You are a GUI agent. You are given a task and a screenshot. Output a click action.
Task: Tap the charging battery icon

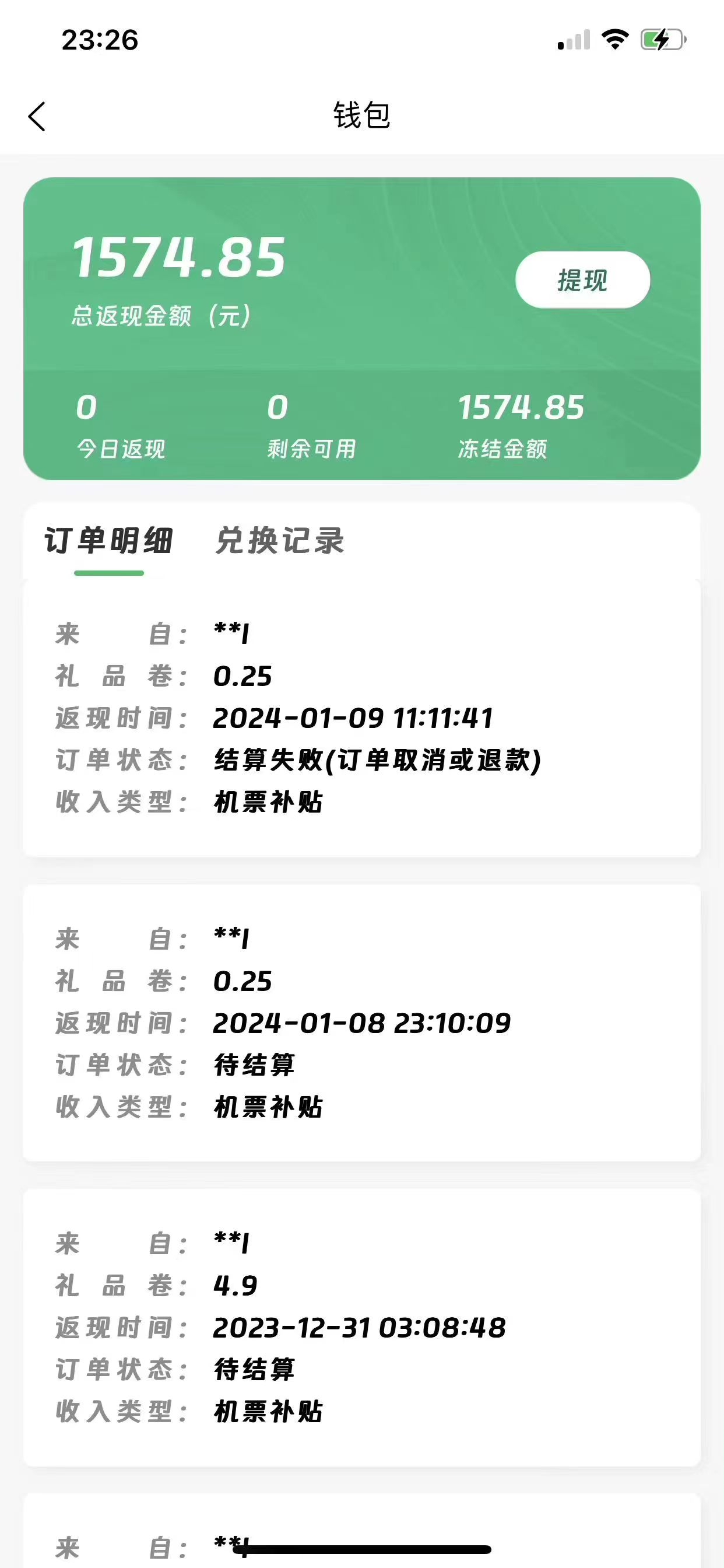662,39
